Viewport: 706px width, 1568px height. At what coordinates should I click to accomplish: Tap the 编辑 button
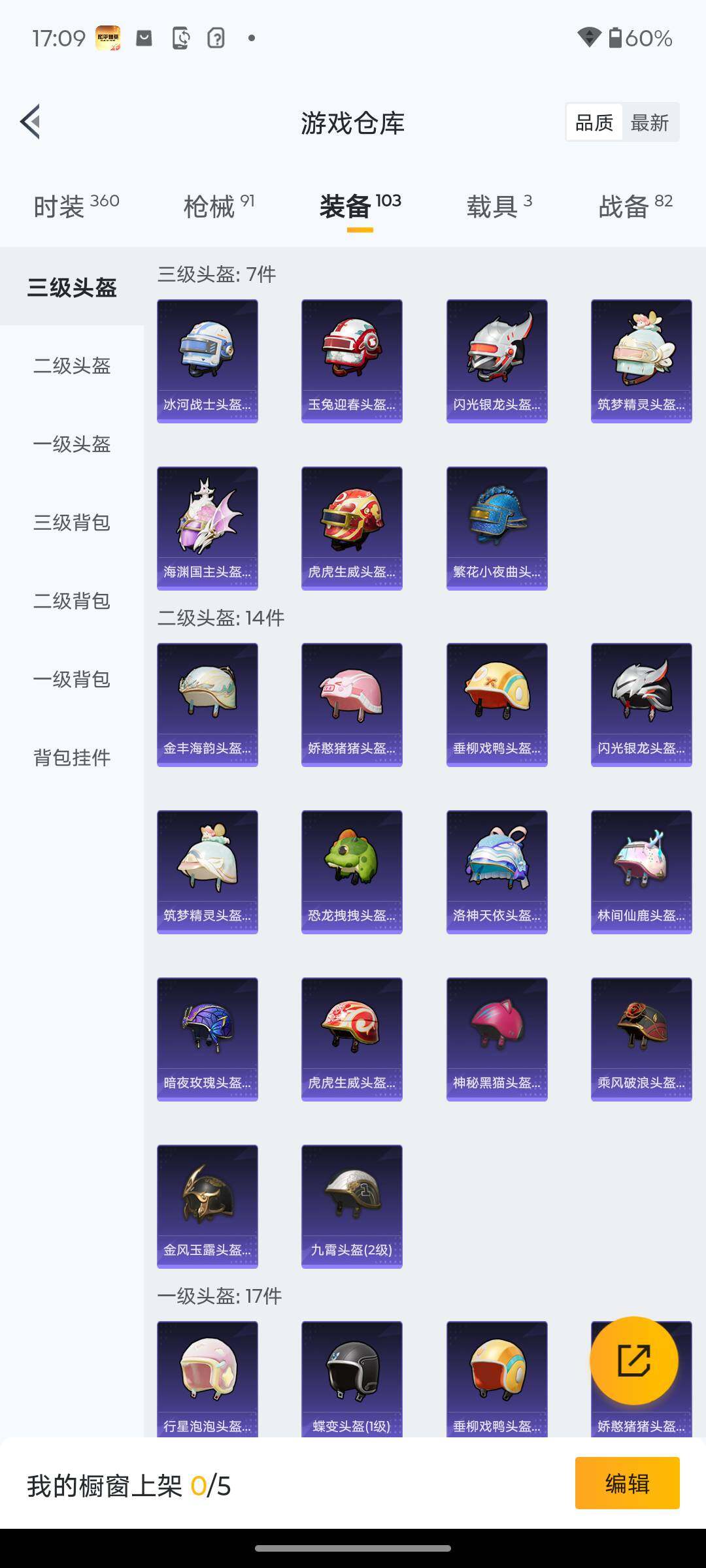pos(627,1483)
